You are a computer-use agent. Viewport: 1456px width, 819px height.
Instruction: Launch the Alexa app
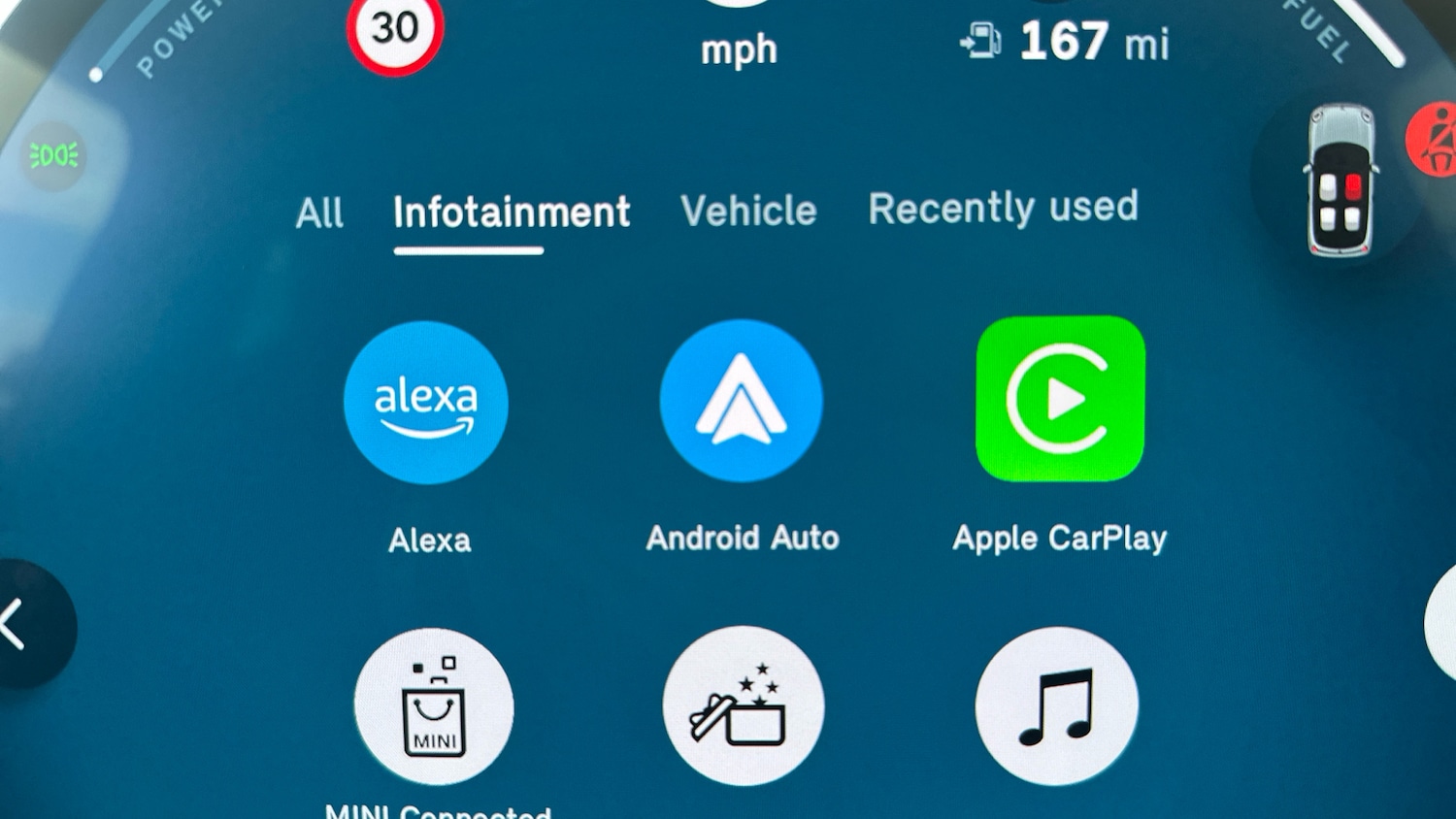coord(426,403)
